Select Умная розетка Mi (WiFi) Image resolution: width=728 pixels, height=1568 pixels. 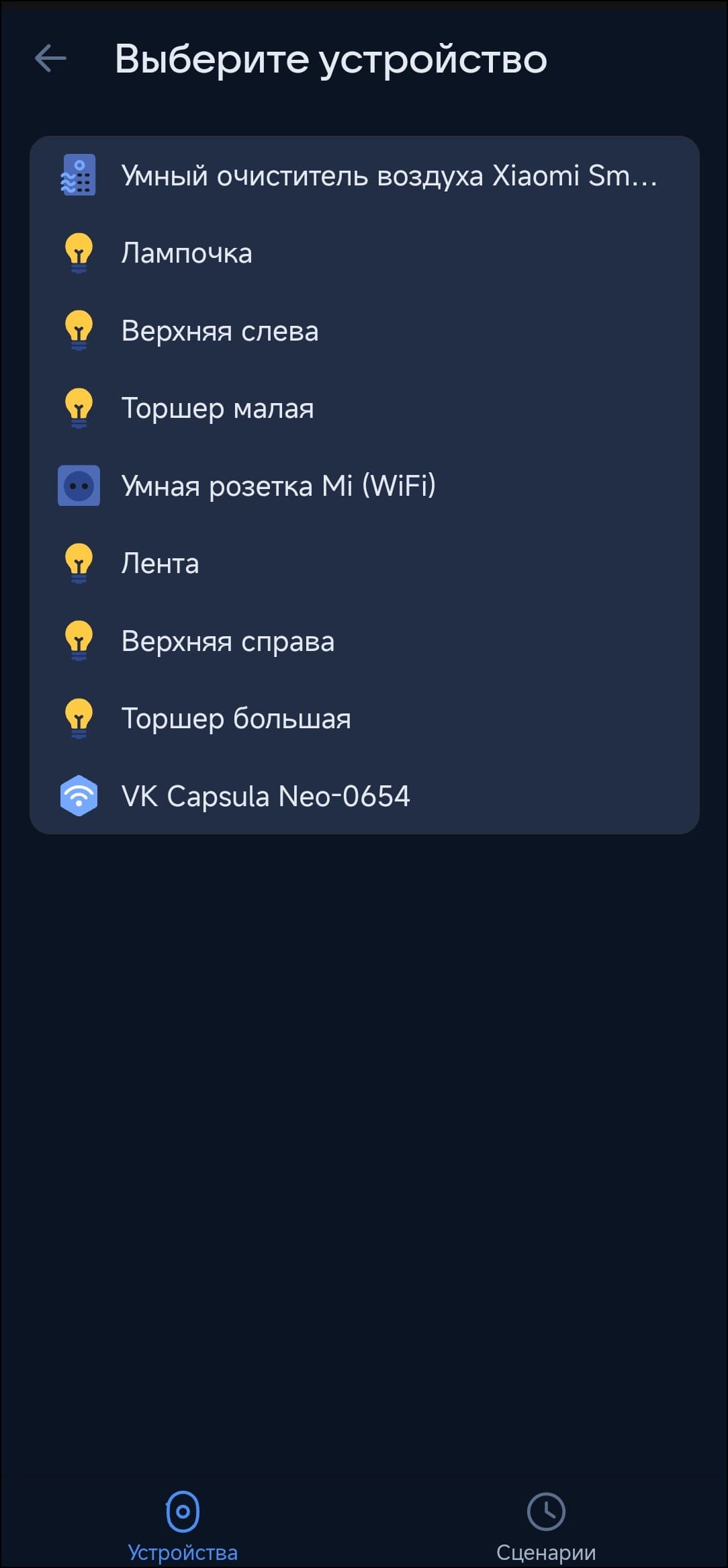pyautogui.click(x=364, y=486)
